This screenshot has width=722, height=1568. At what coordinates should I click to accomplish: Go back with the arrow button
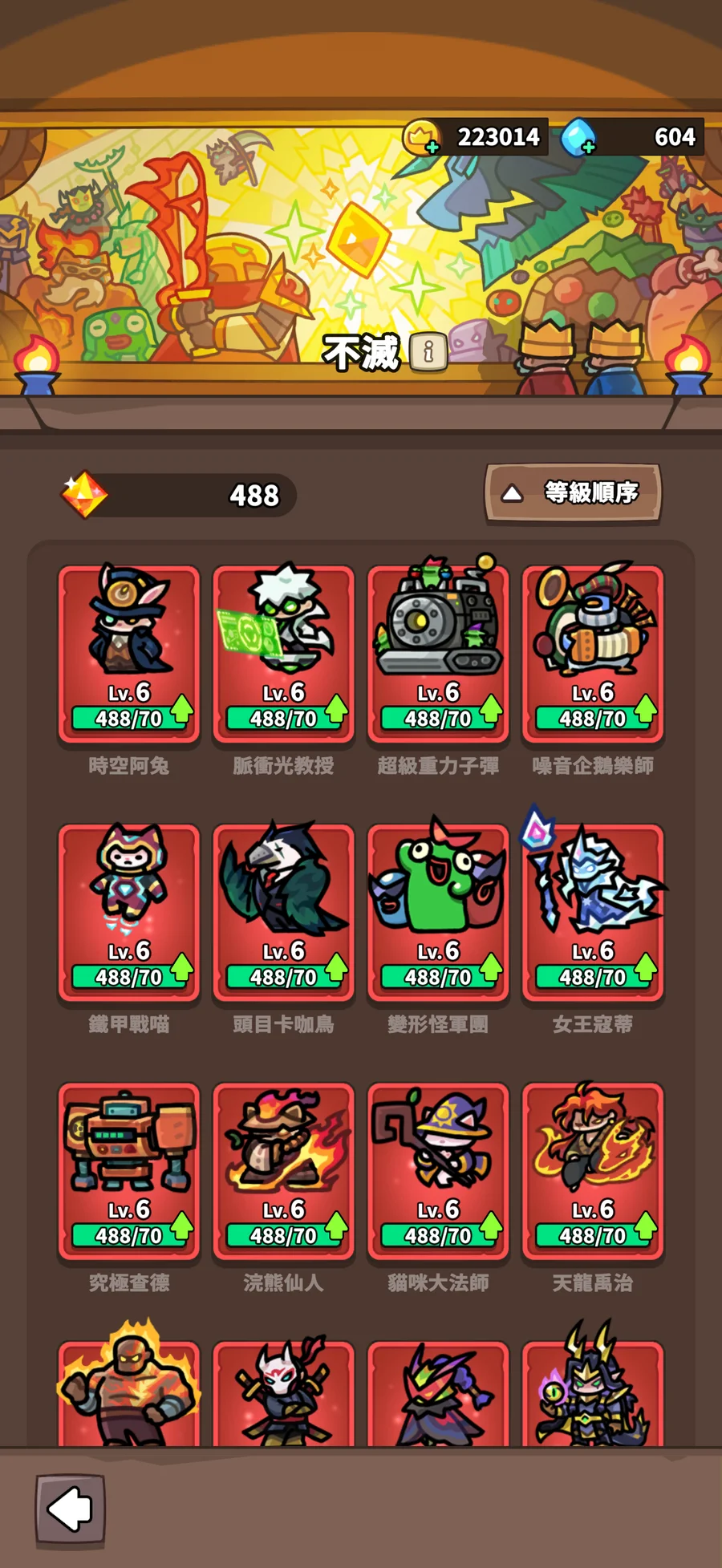70,1509
